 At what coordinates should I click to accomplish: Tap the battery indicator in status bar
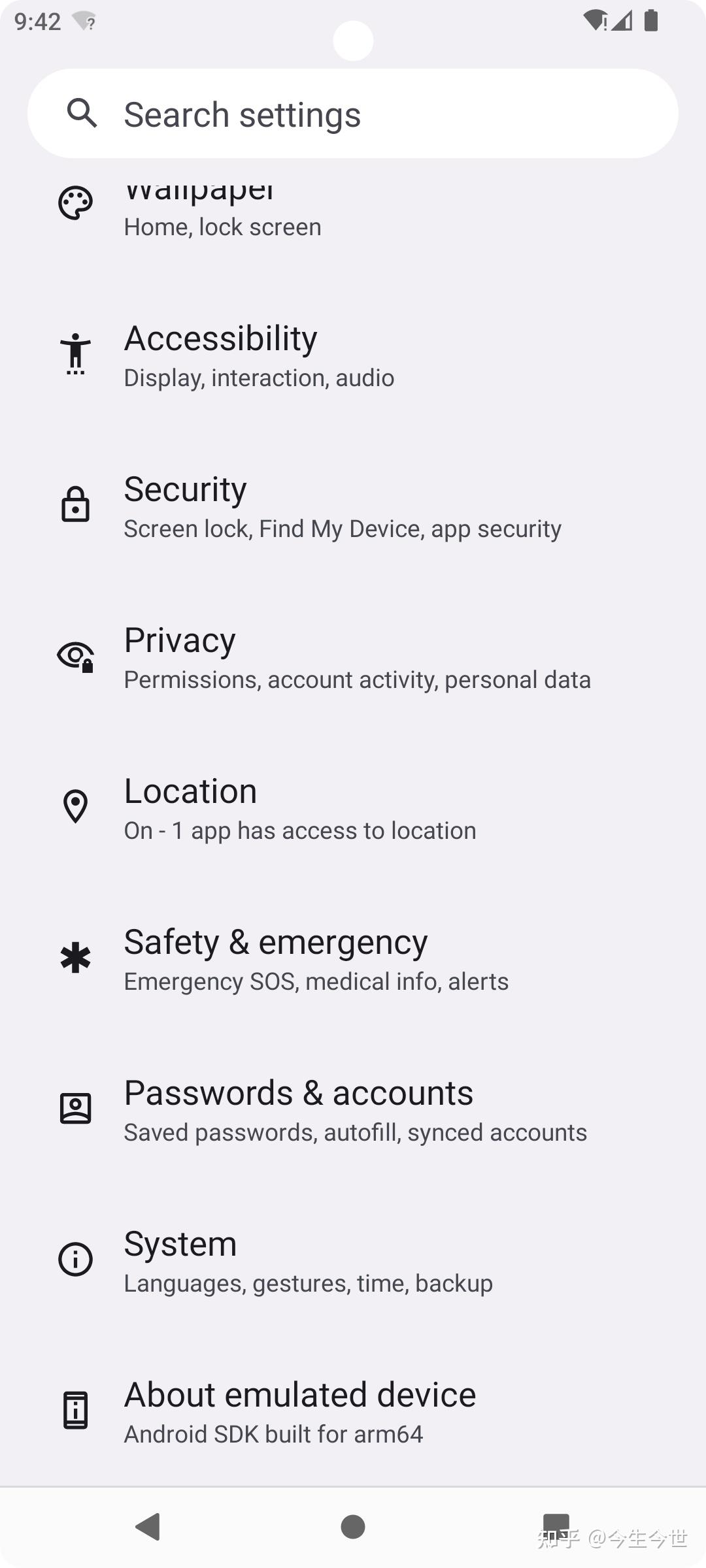pyautogui.click(x=650, y=22)
